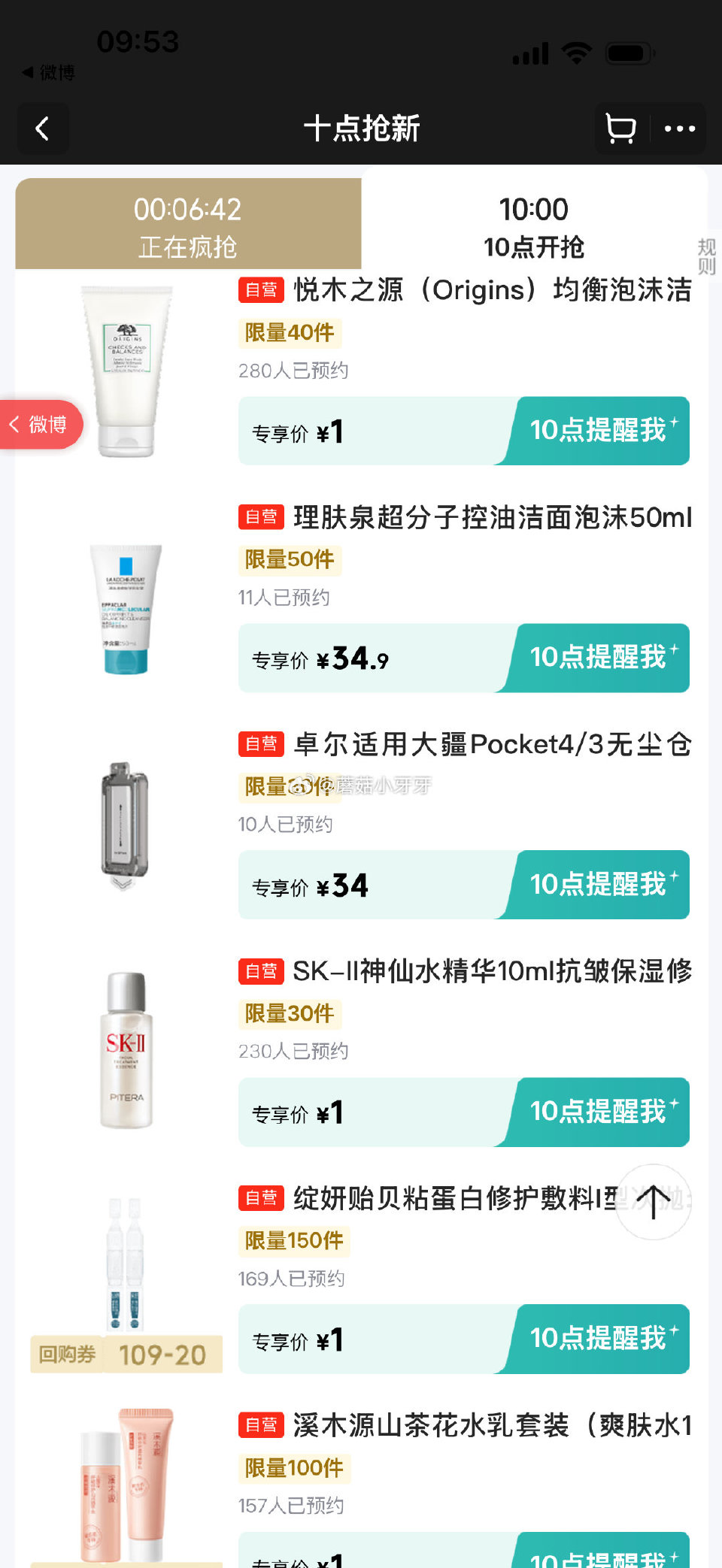This screenshot has height=1568, width=722.
Task: Set 10点提醒我 for 卓尔 Pocket4/3 dust case
Action: pos(599,885)
